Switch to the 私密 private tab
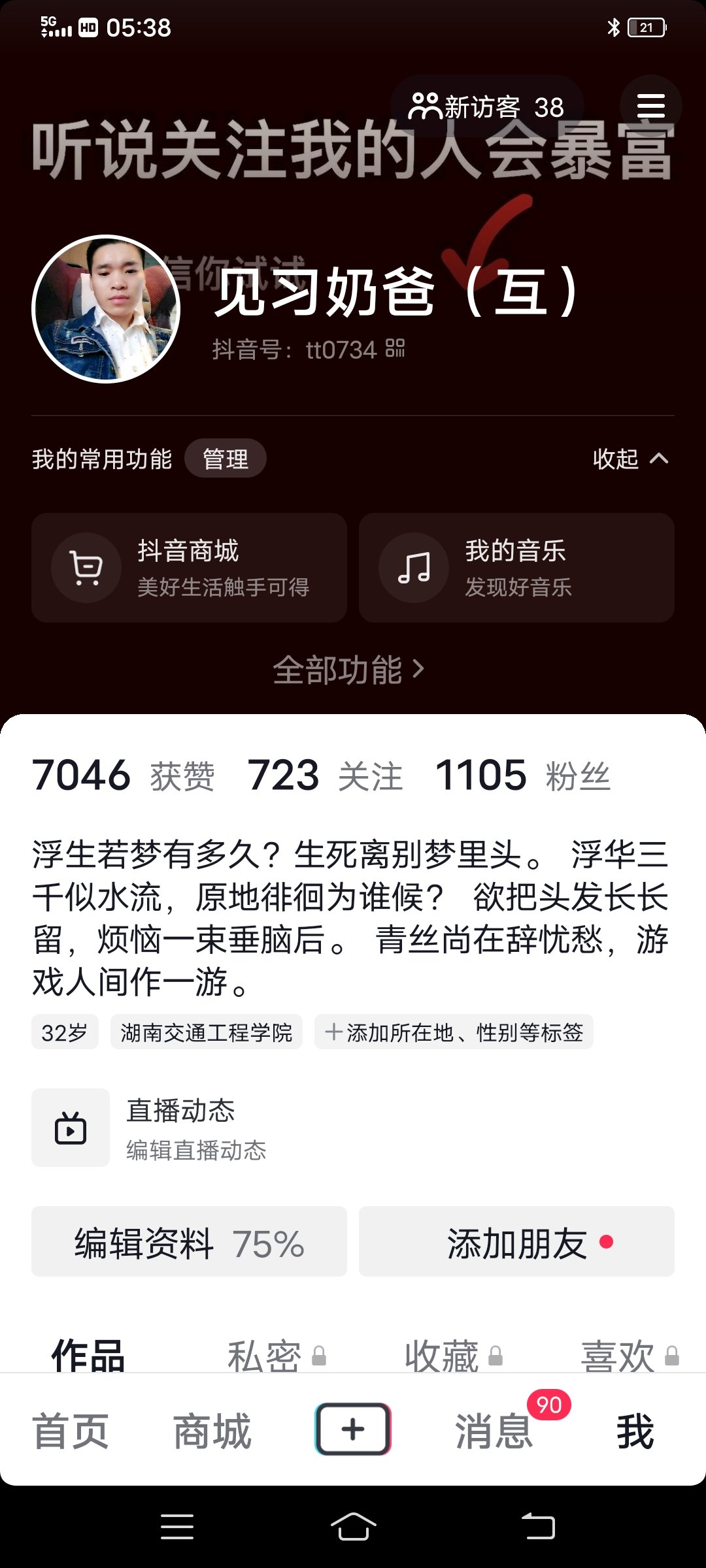The width and height of the screenshot is (706, 1568). tap(275, 1356)
